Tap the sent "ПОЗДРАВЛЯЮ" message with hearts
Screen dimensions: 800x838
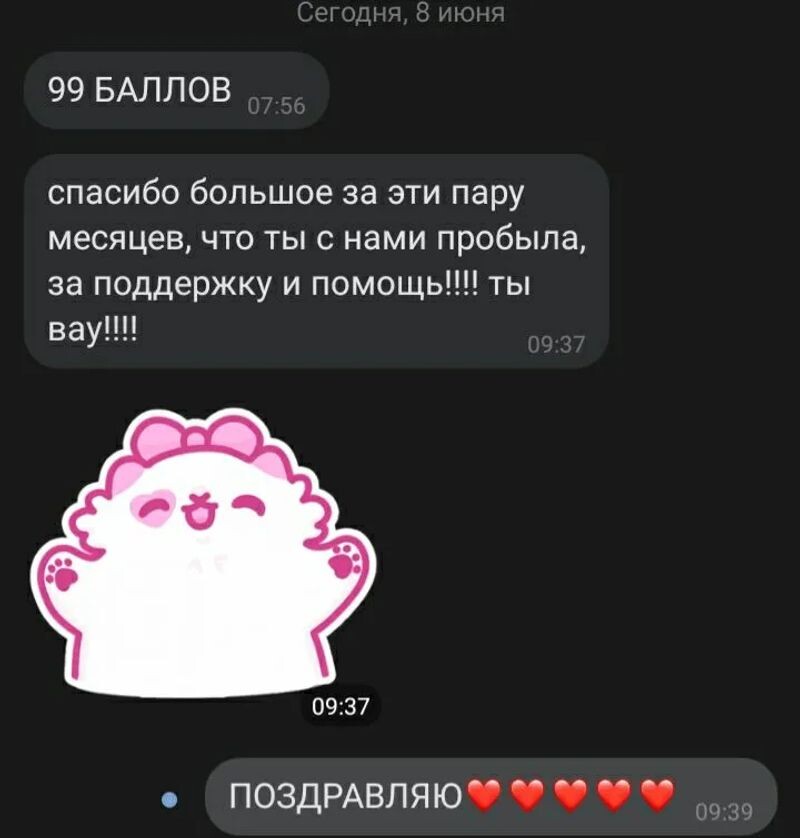pyautogui.click(x=490, y=797)
